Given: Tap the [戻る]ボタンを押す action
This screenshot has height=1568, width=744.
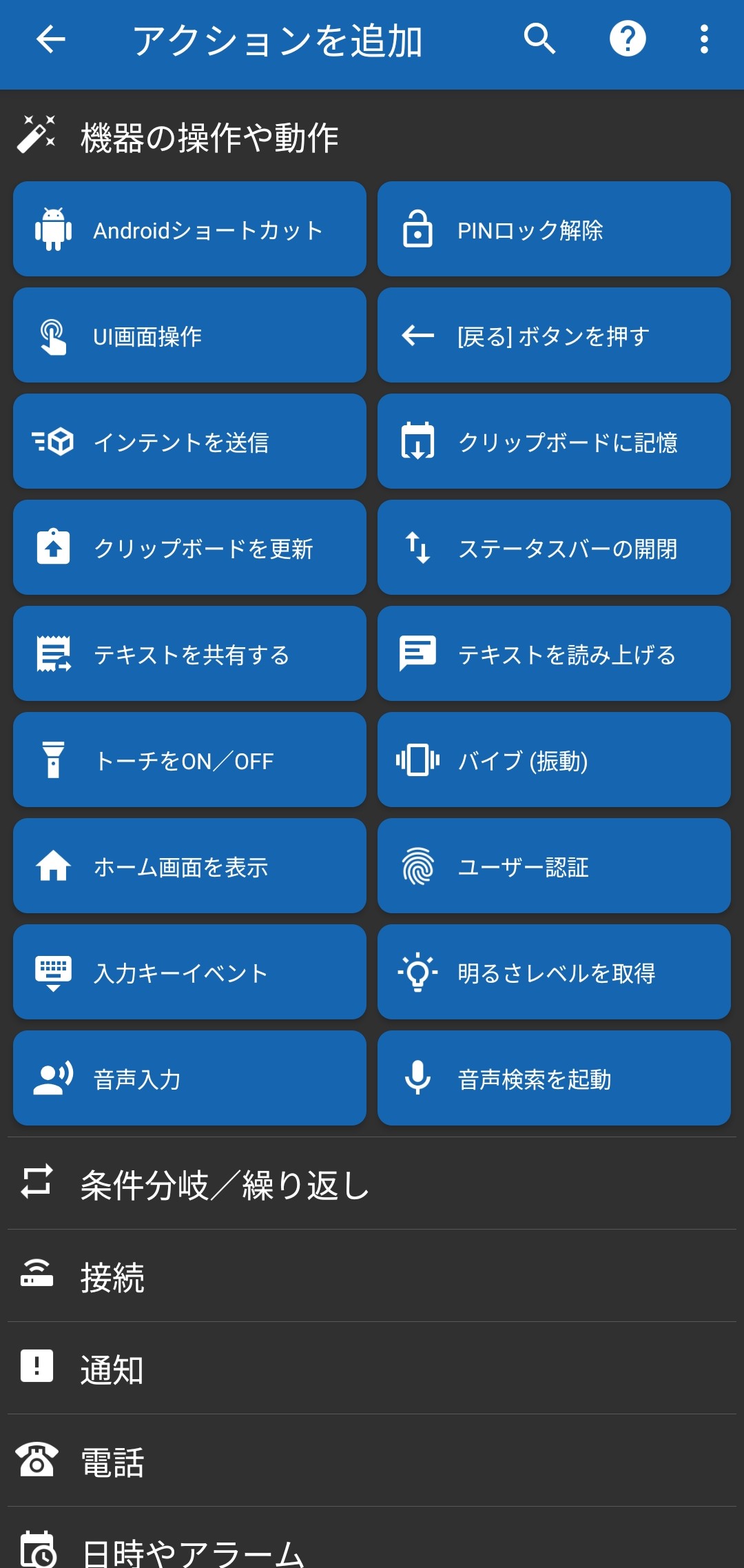Looking at the screenshot, I should [x=553, y=335].
